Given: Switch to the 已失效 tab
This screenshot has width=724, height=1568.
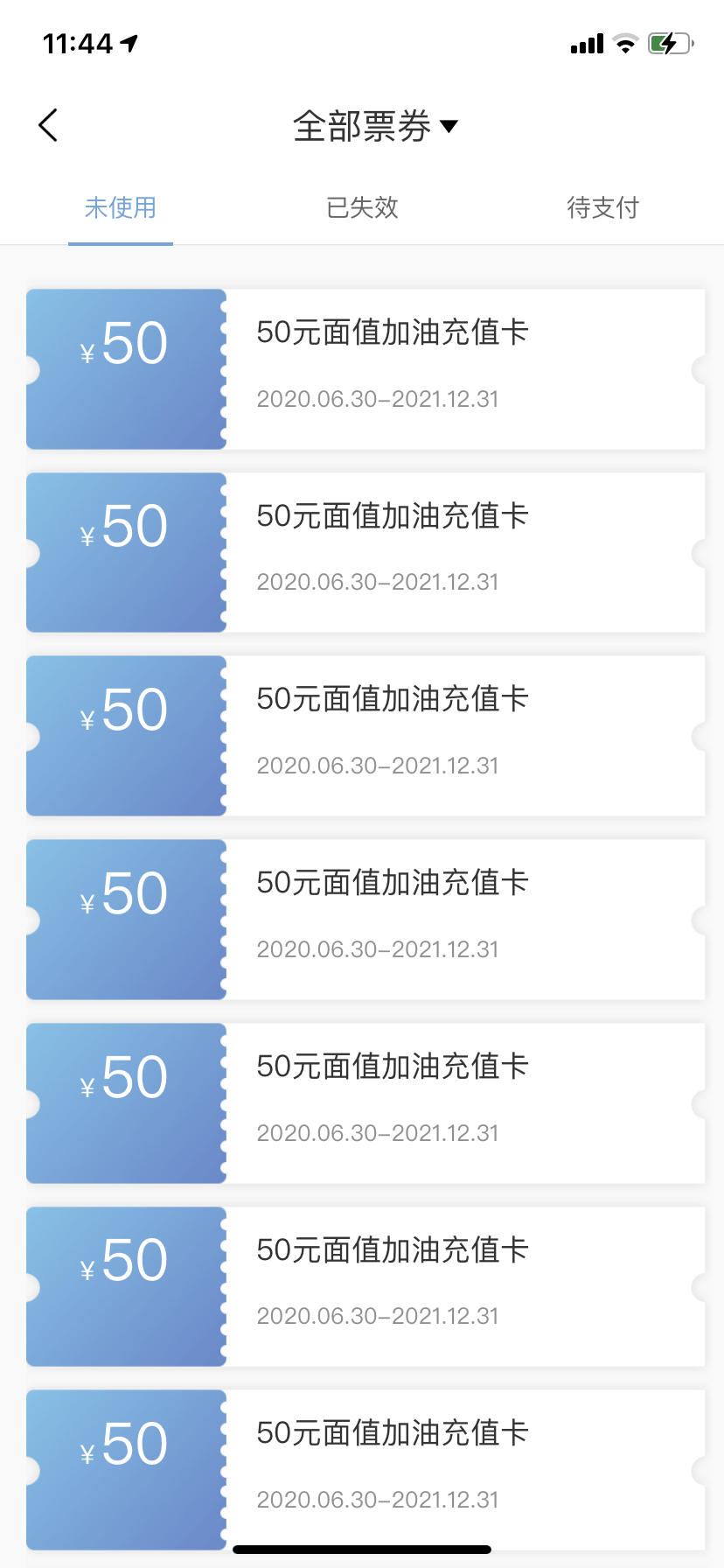Looking at the screenshot, I should coord(362,207).
